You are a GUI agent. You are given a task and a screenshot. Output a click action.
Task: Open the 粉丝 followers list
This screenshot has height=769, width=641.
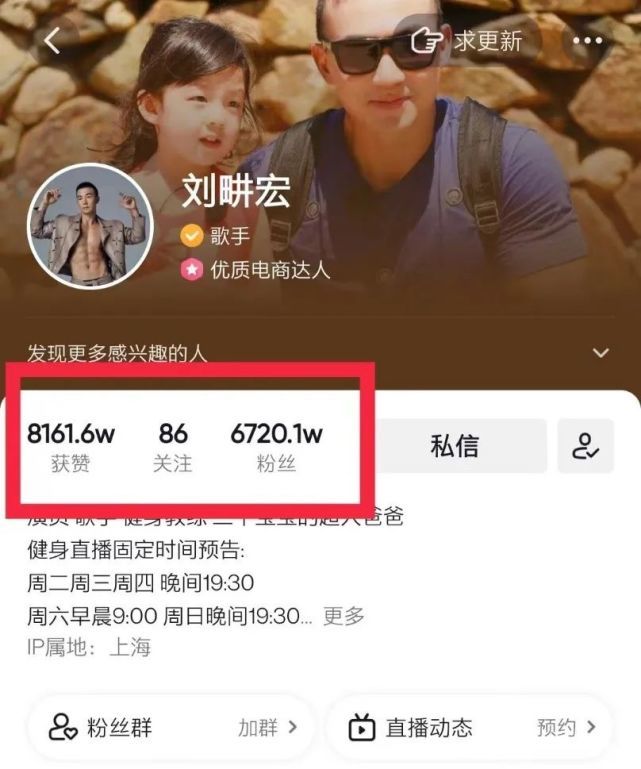(x=276, y=446)
